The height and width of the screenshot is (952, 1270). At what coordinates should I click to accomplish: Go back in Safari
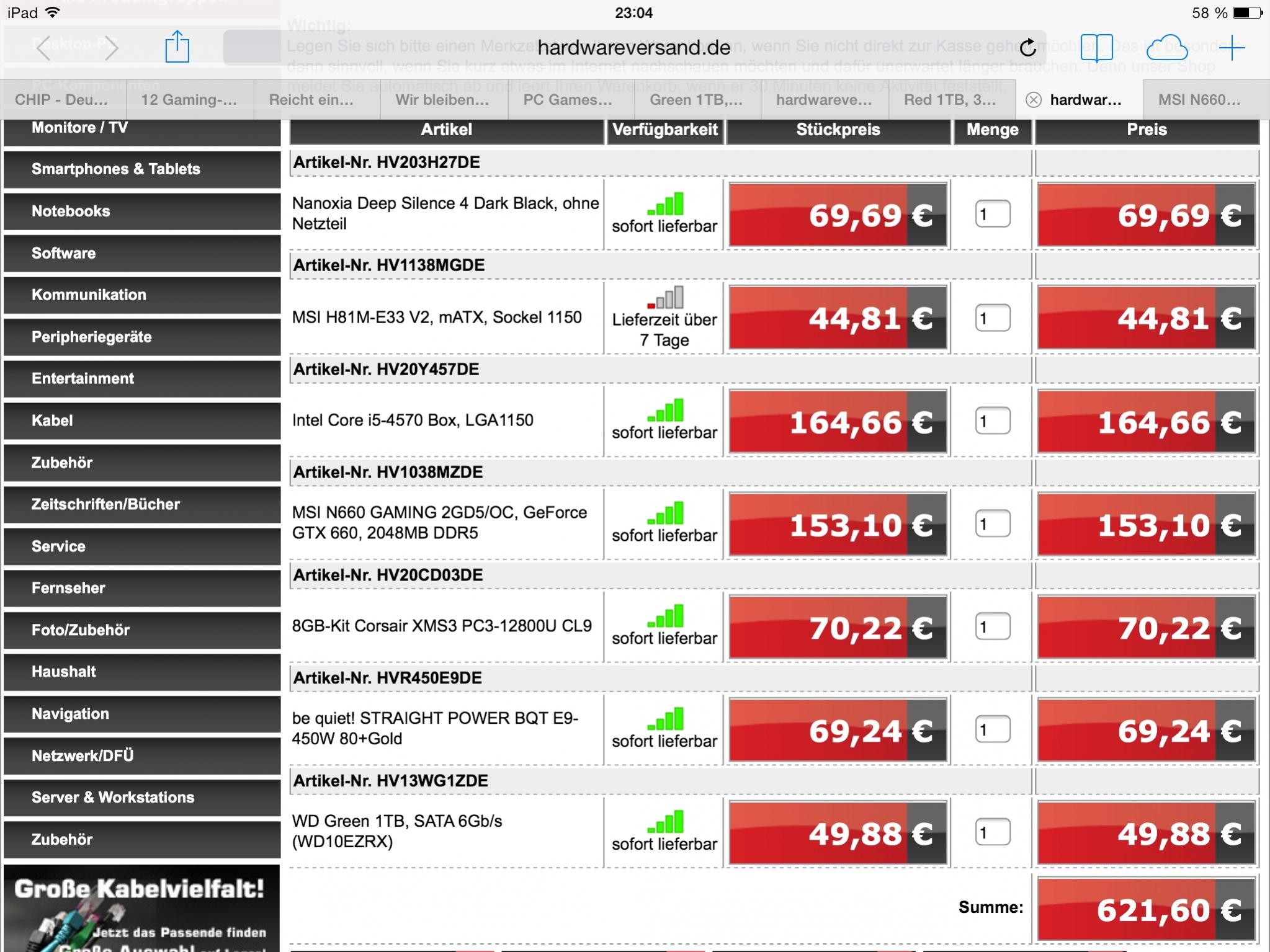click(43, 48)
